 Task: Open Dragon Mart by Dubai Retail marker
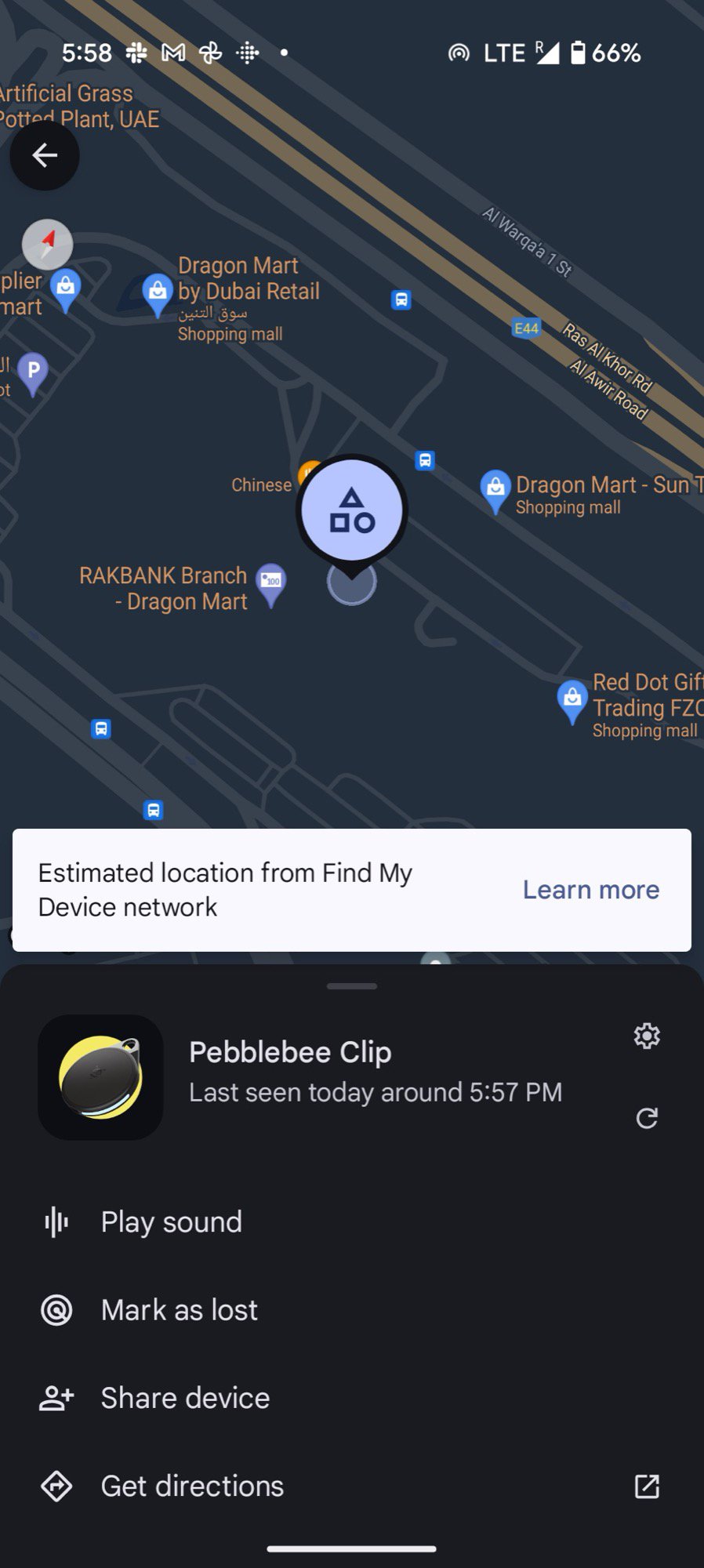pos(158,292)
